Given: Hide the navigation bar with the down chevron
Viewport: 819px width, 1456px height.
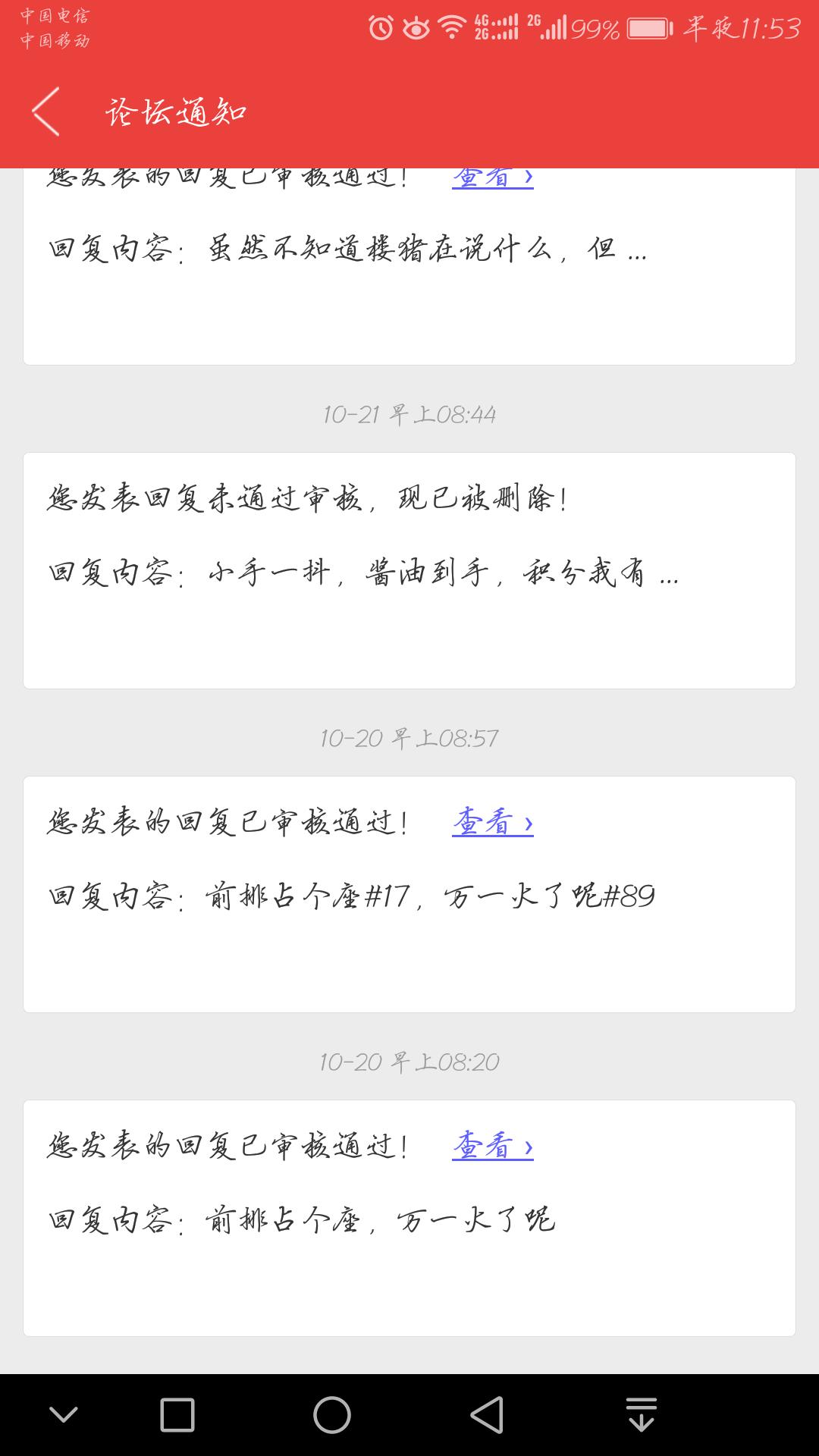Looking at the screenshot, I should point(64,1415).
